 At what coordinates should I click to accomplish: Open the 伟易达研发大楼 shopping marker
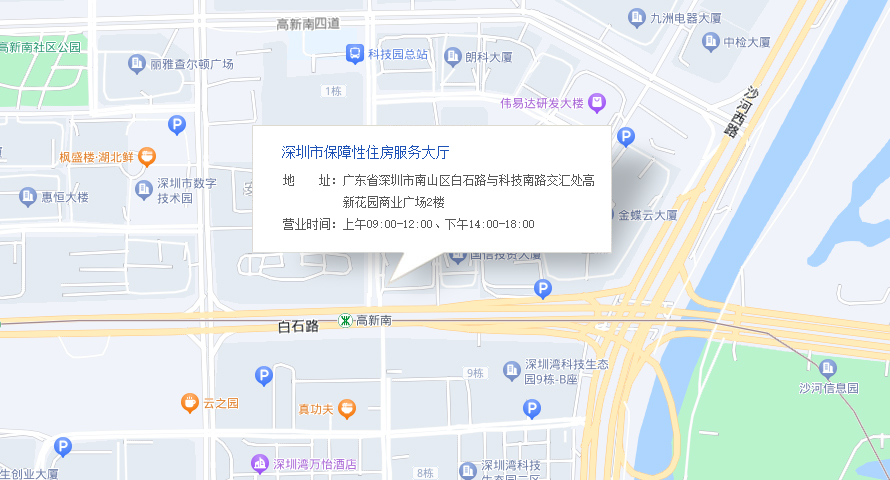coord(597,103)
